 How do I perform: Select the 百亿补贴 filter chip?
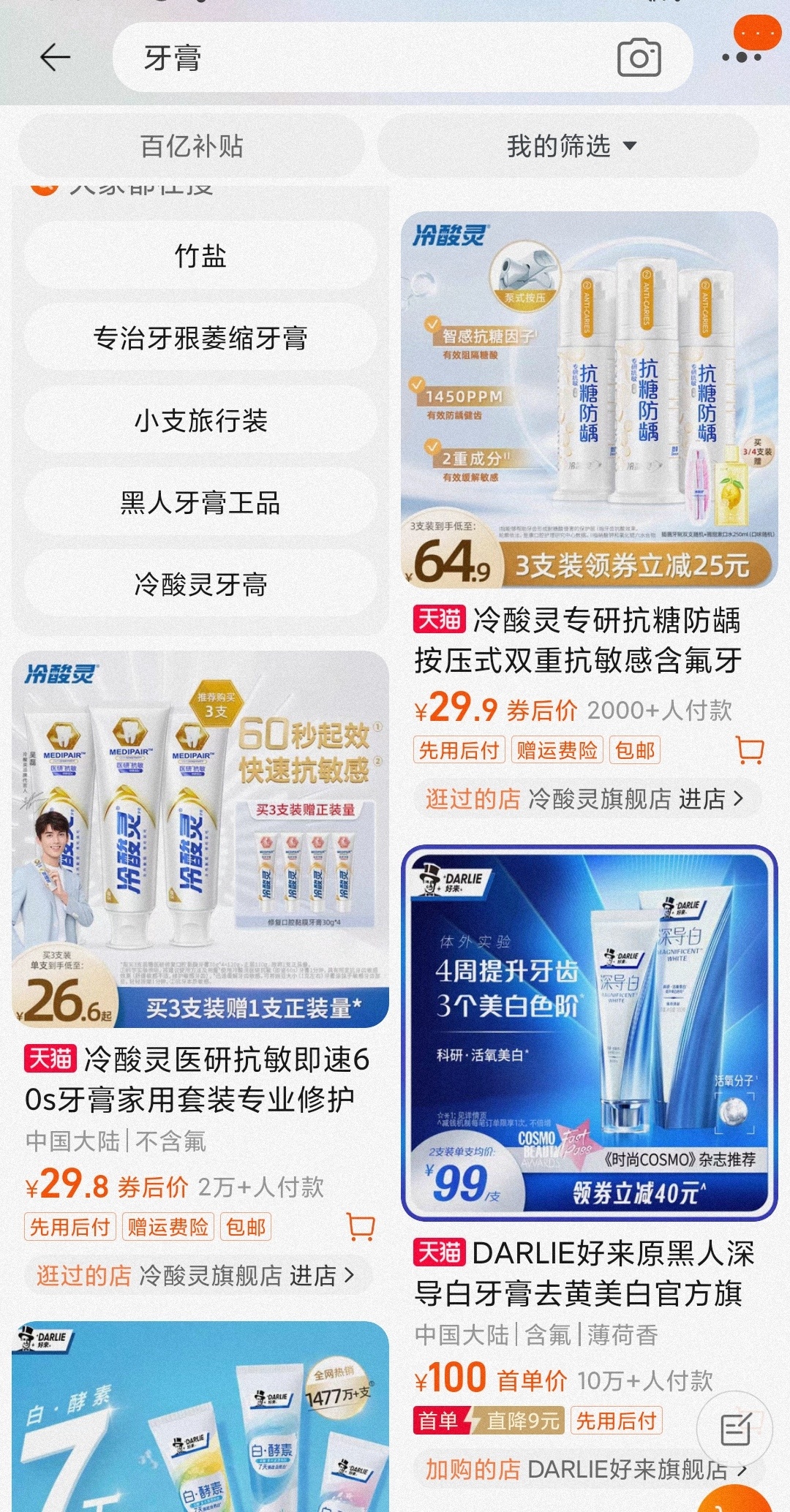[192, 146]
